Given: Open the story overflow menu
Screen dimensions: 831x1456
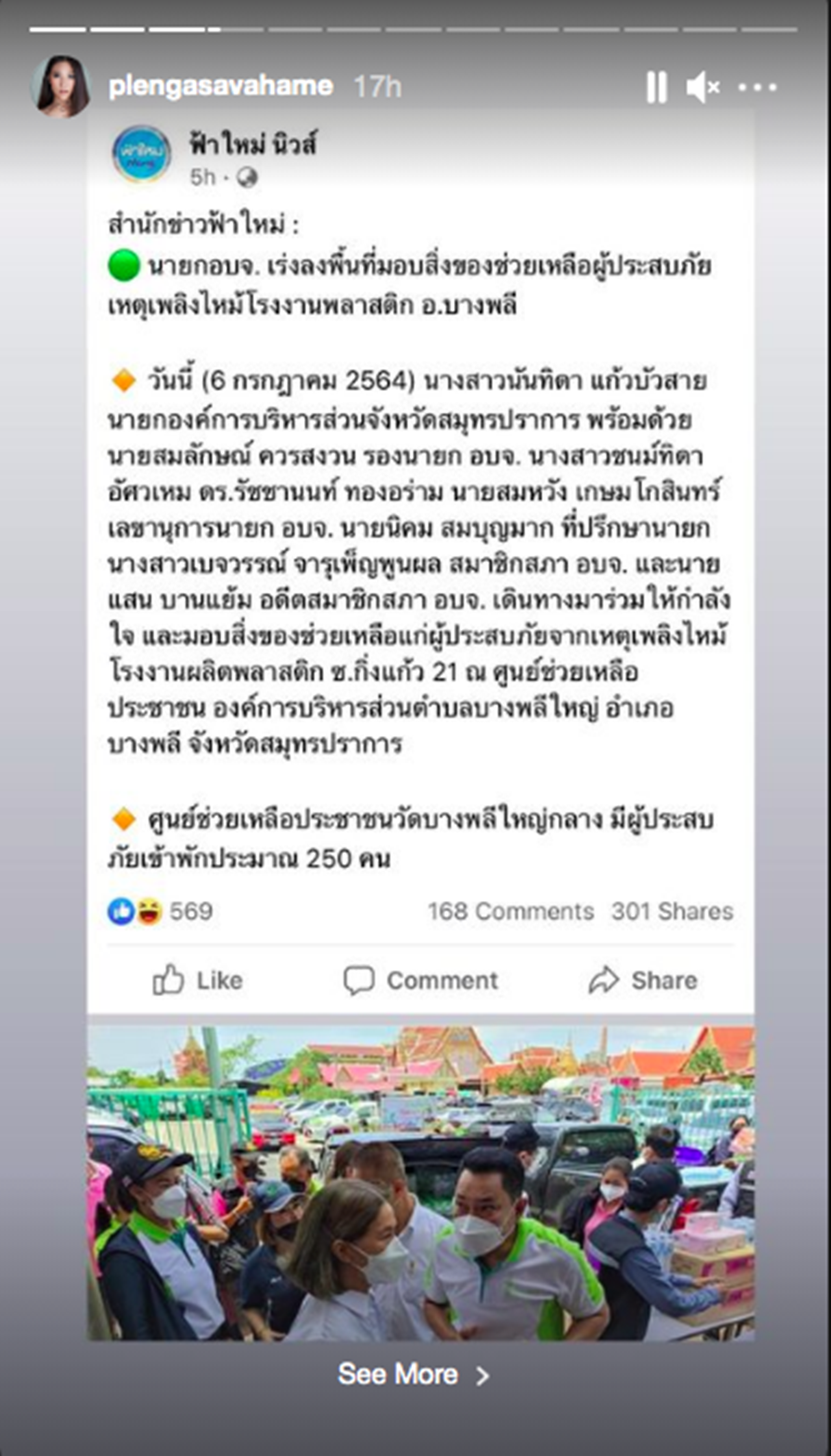Looking at the screenshot, I should pos(757,87).
